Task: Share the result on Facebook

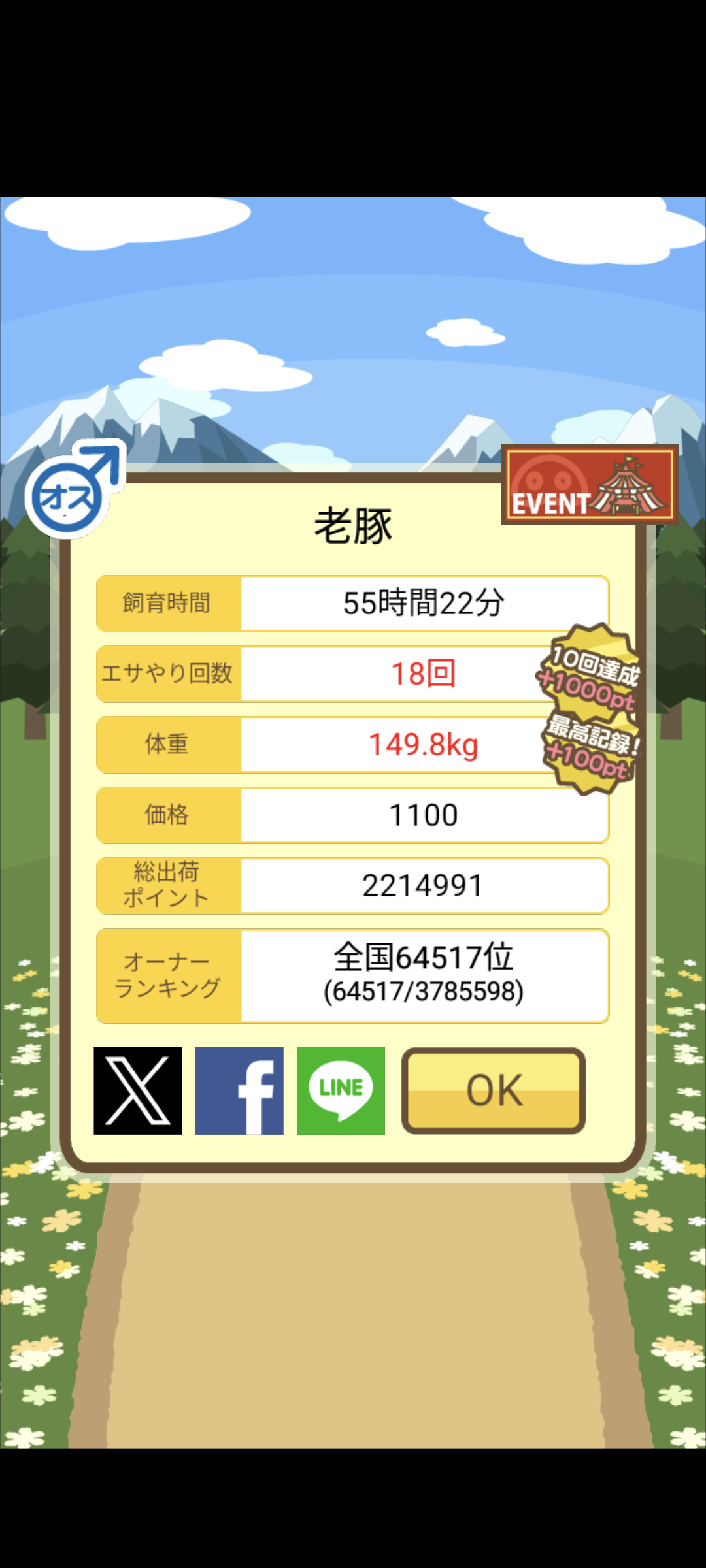Action: (239, 1090)
